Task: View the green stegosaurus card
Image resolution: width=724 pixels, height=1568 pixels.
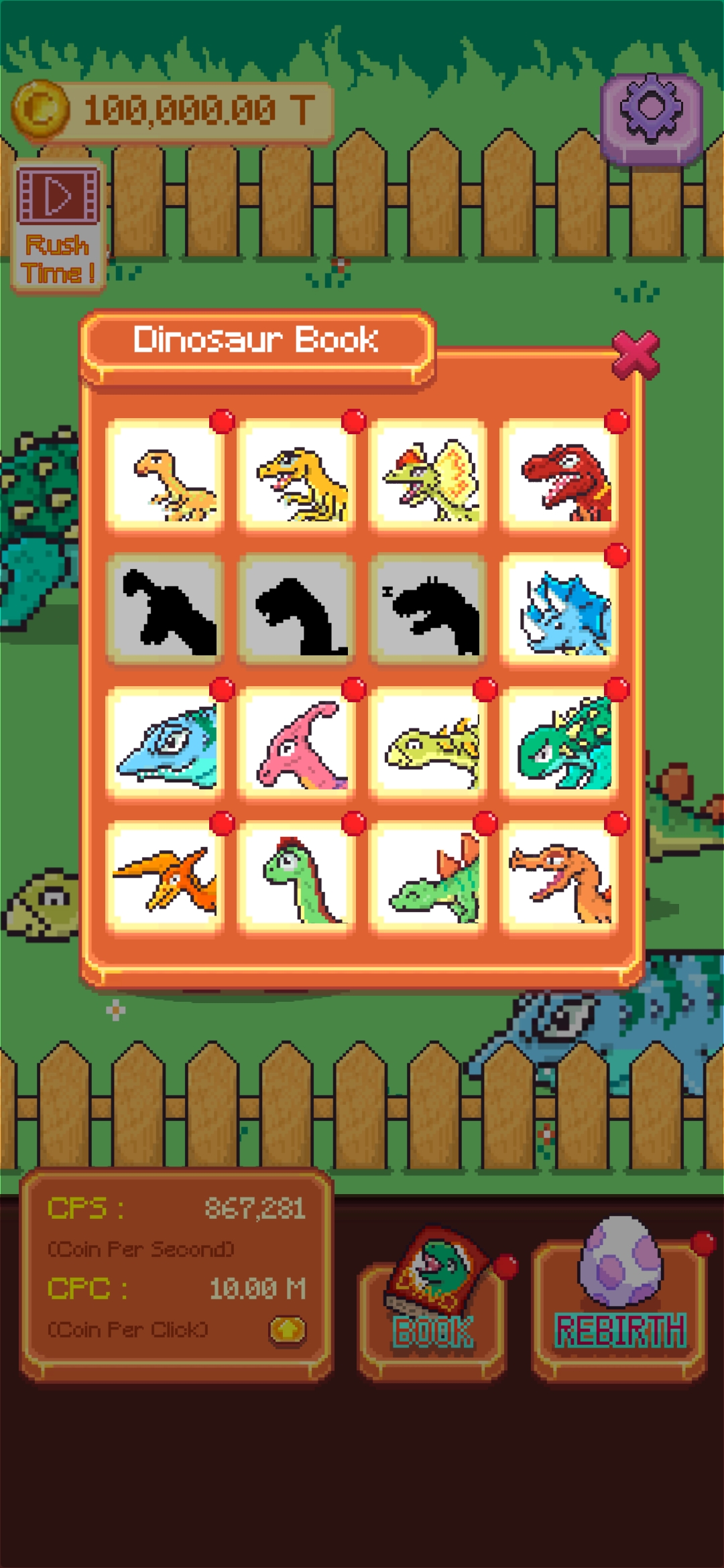Action: pyautogui.click(x=428, y=878)
